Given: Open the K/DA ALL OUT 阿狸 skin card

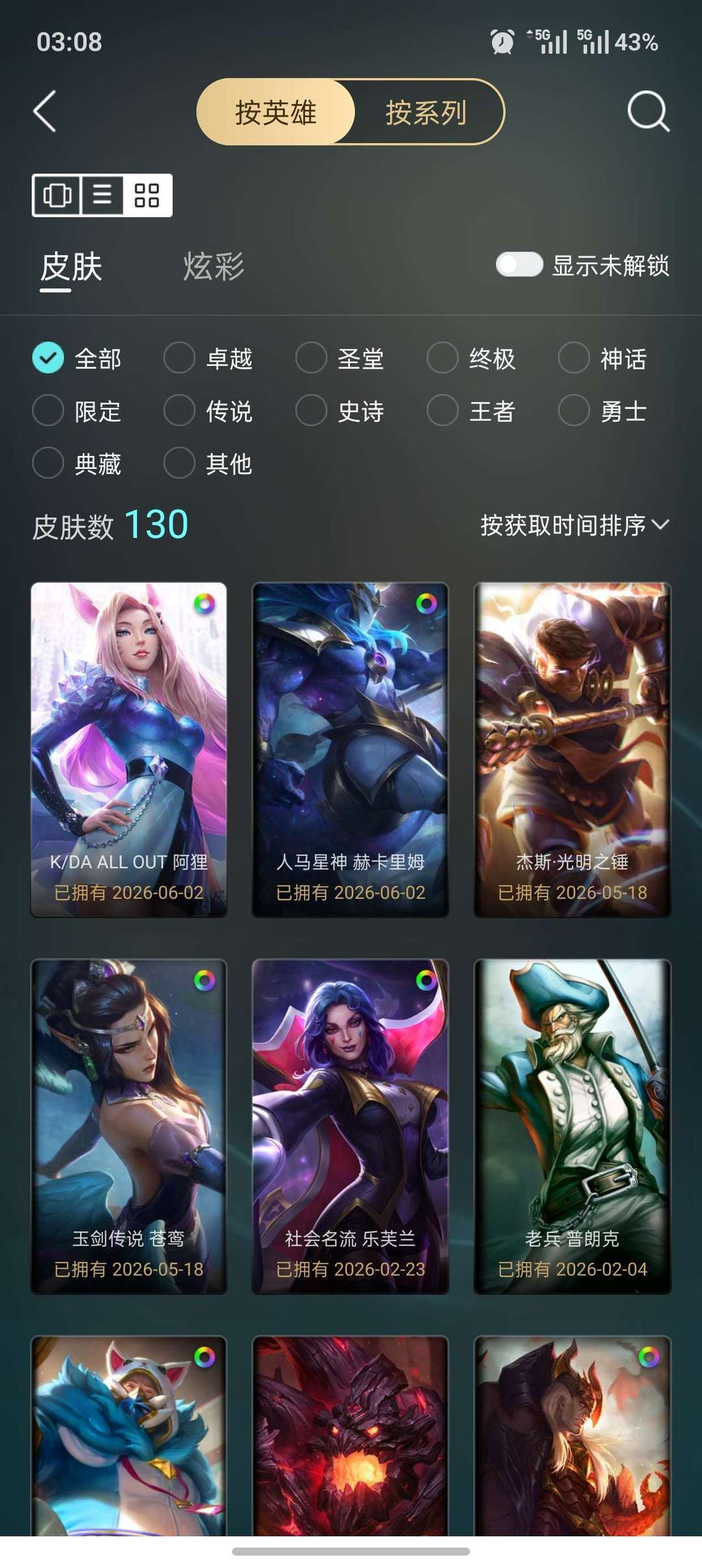Looking at the screenshot, I should point(129,750).
